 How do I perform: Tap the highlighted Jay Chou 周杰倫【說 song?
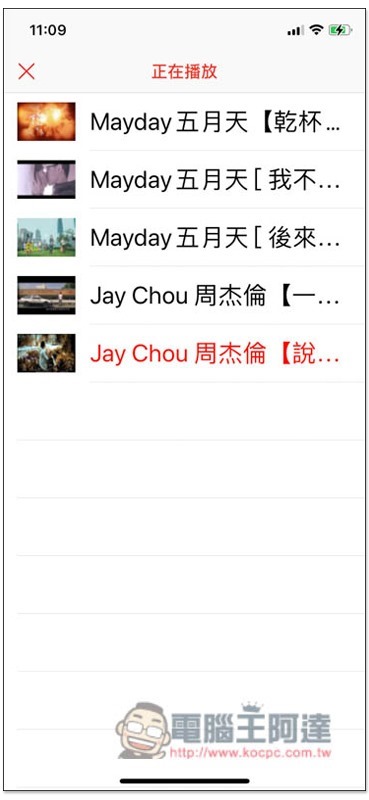tap(184, 353)
